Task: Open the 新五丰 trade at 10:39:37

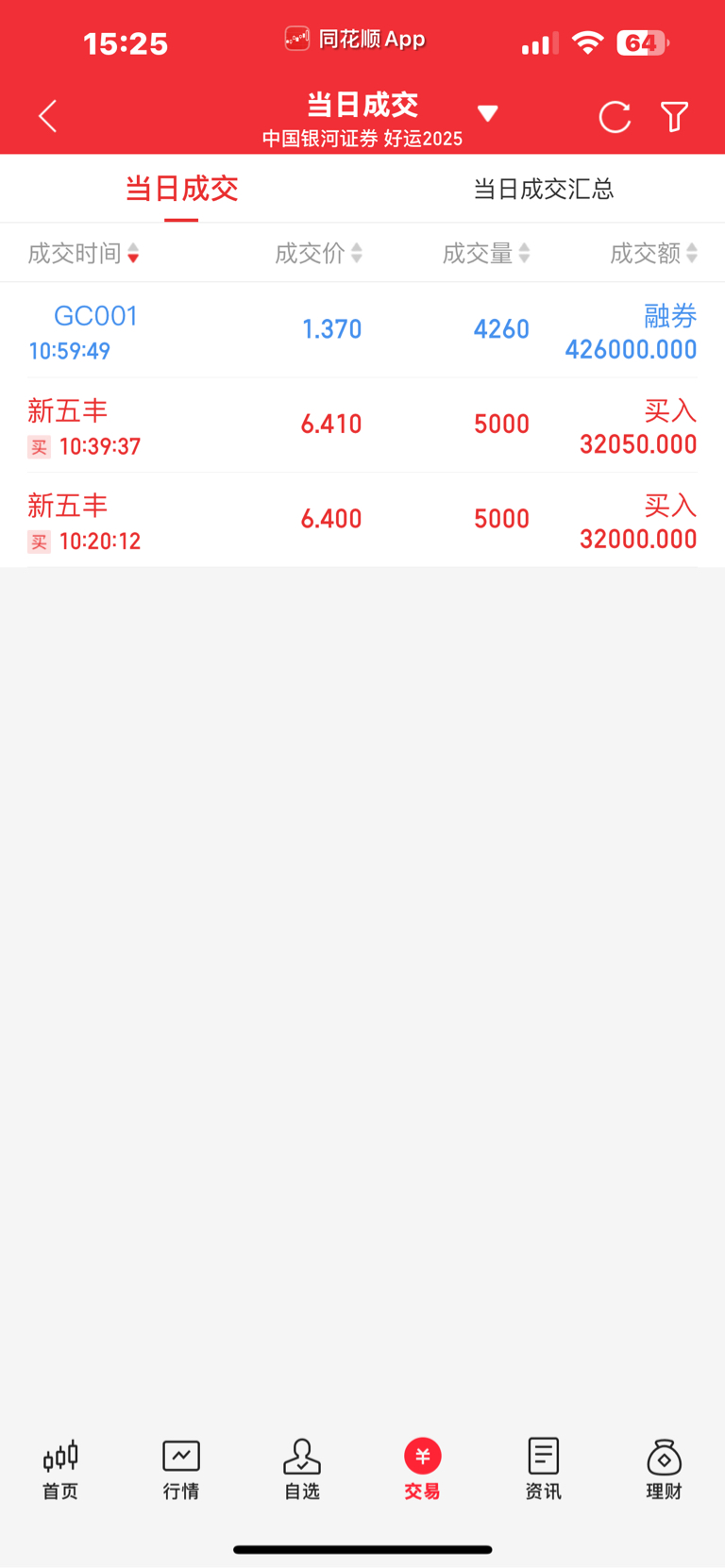Action: pos(362,425)
